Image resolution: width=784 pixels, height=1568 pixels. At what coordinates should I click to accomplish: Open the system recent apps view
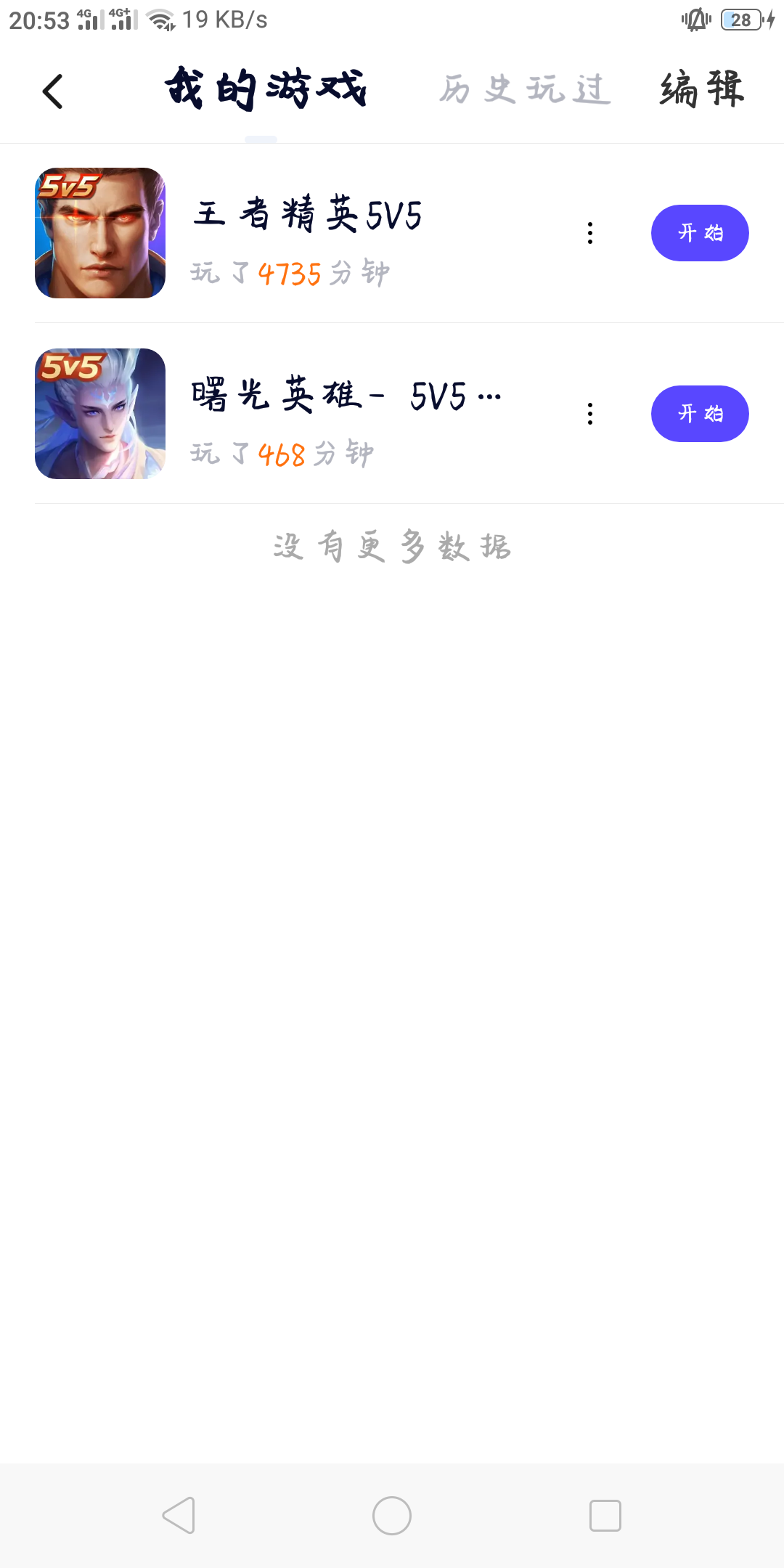605,1516
